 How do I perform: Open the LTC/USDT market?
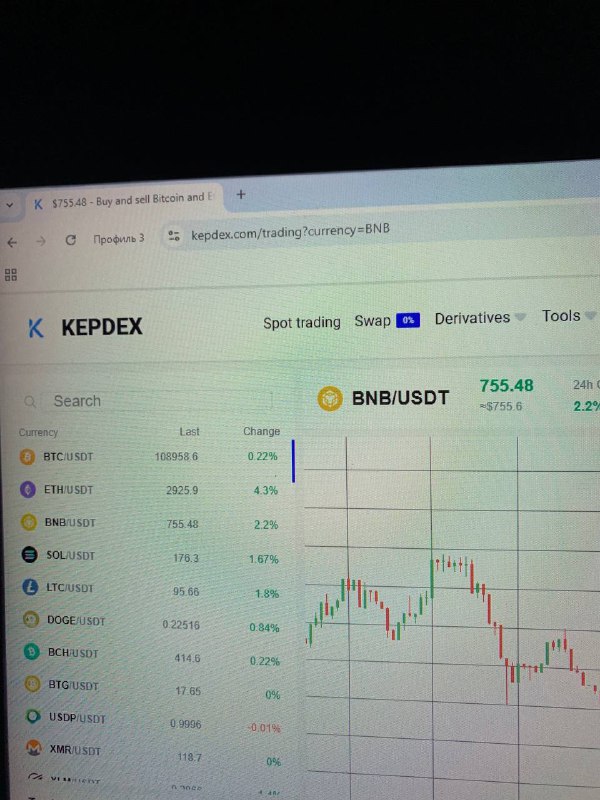click(69, 588)
